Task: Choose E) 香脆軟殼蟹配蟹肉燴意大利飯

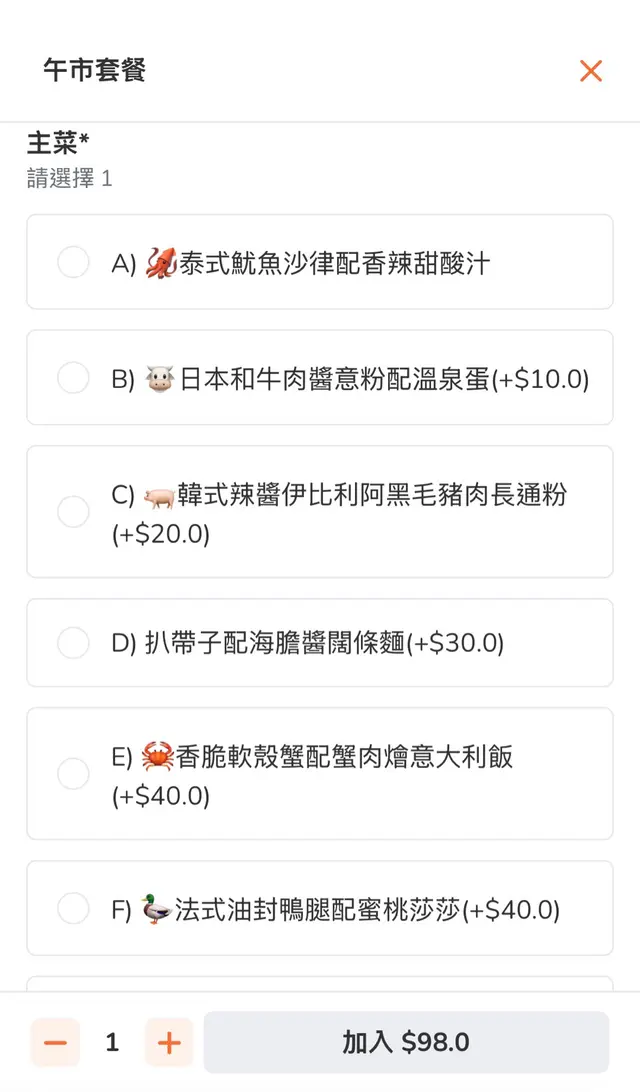Action: [73, 774]
